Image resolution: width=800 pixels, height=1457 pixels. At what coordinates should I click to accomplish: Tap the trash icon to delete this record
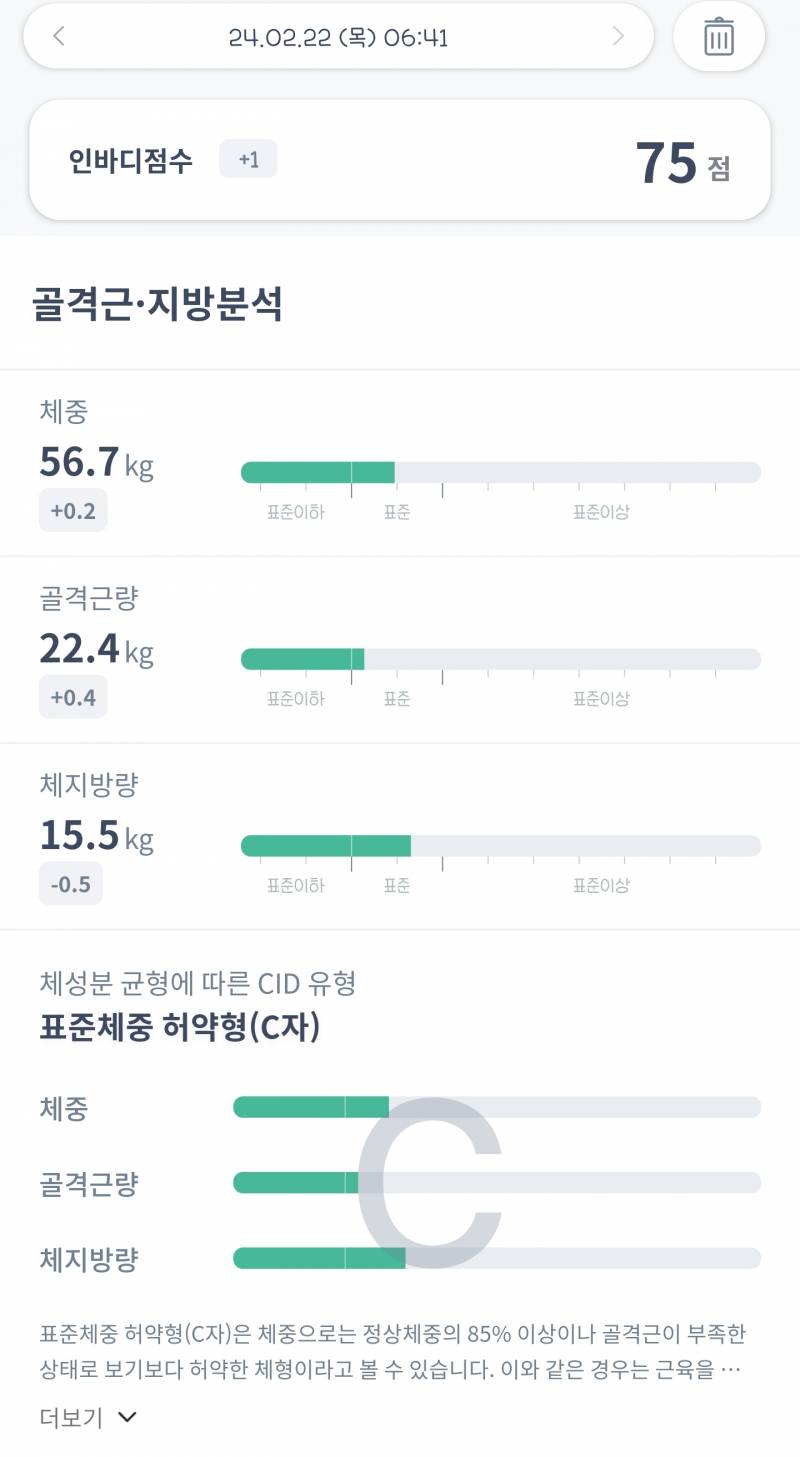(719, 36)
